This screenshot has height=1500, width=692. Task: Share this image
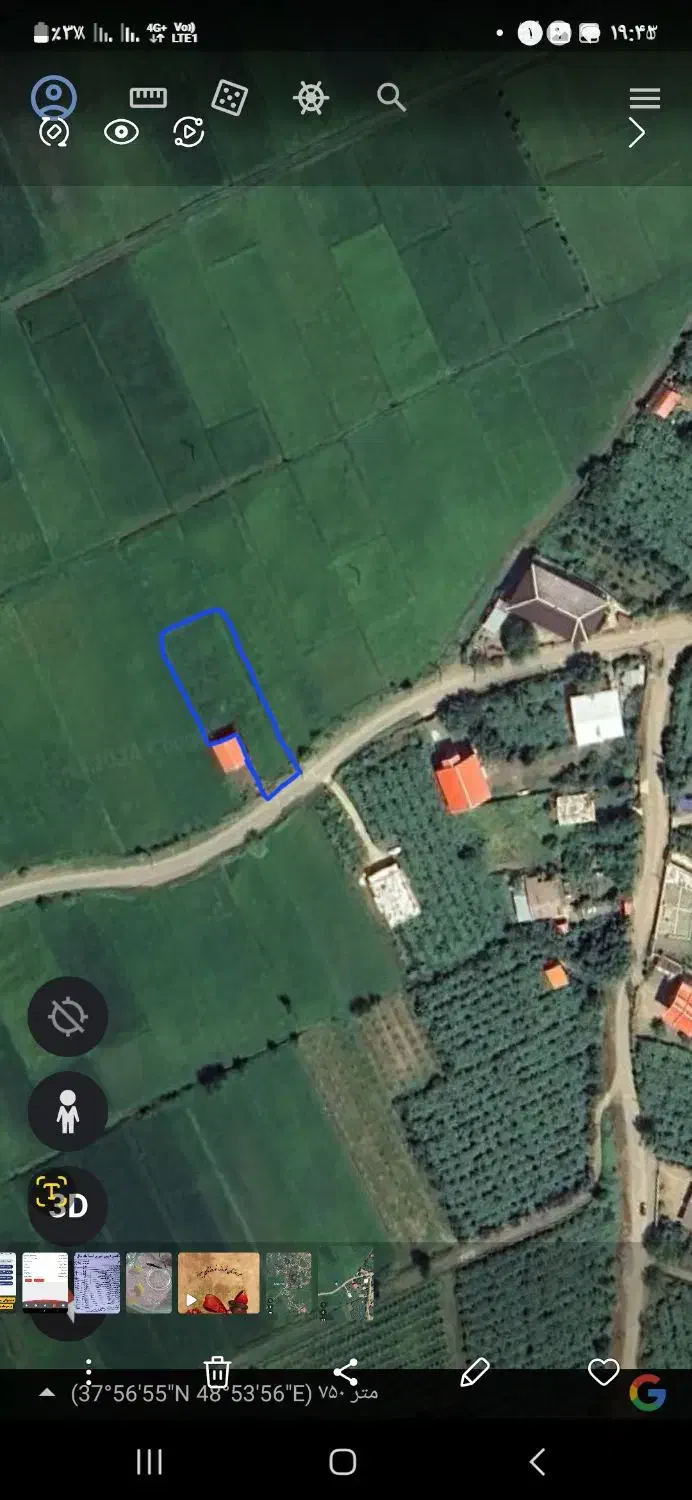point(345,1372)
